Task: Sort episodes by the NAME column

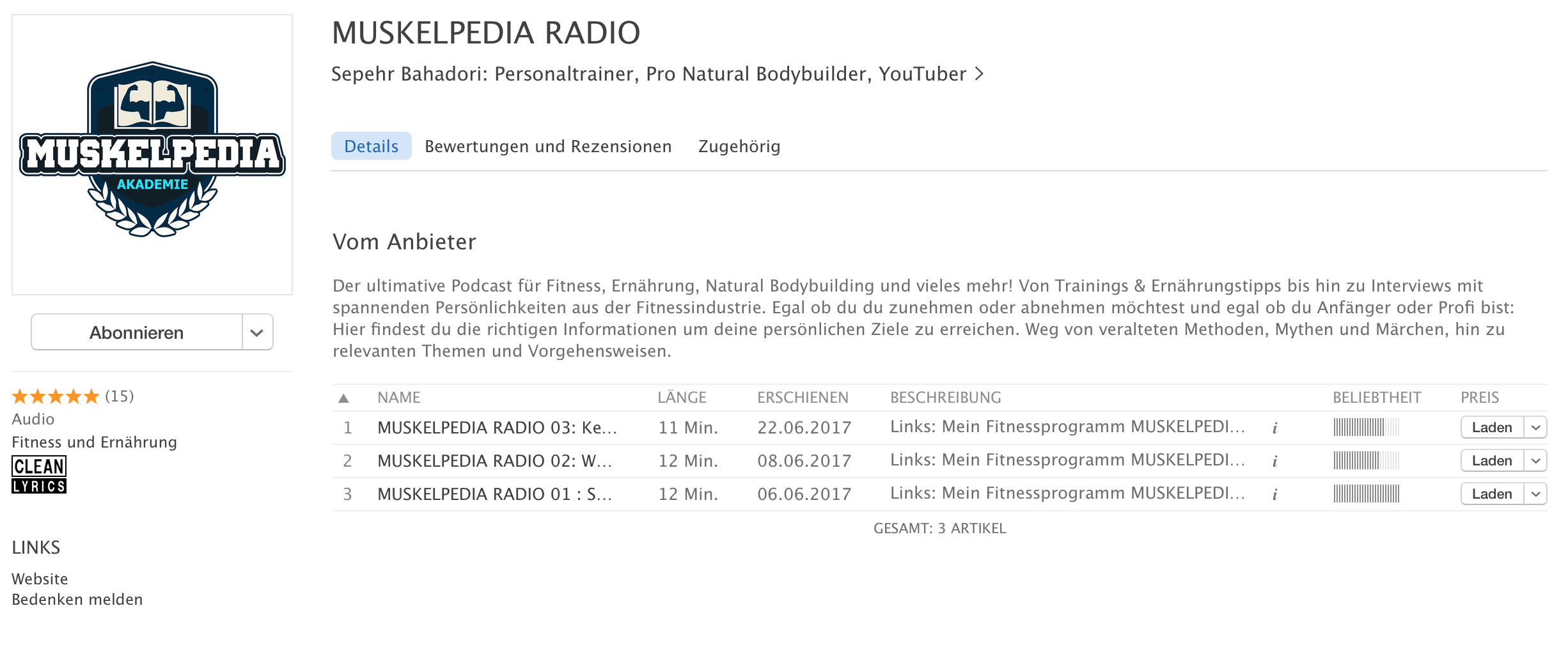Action: (x=398, y=398)
